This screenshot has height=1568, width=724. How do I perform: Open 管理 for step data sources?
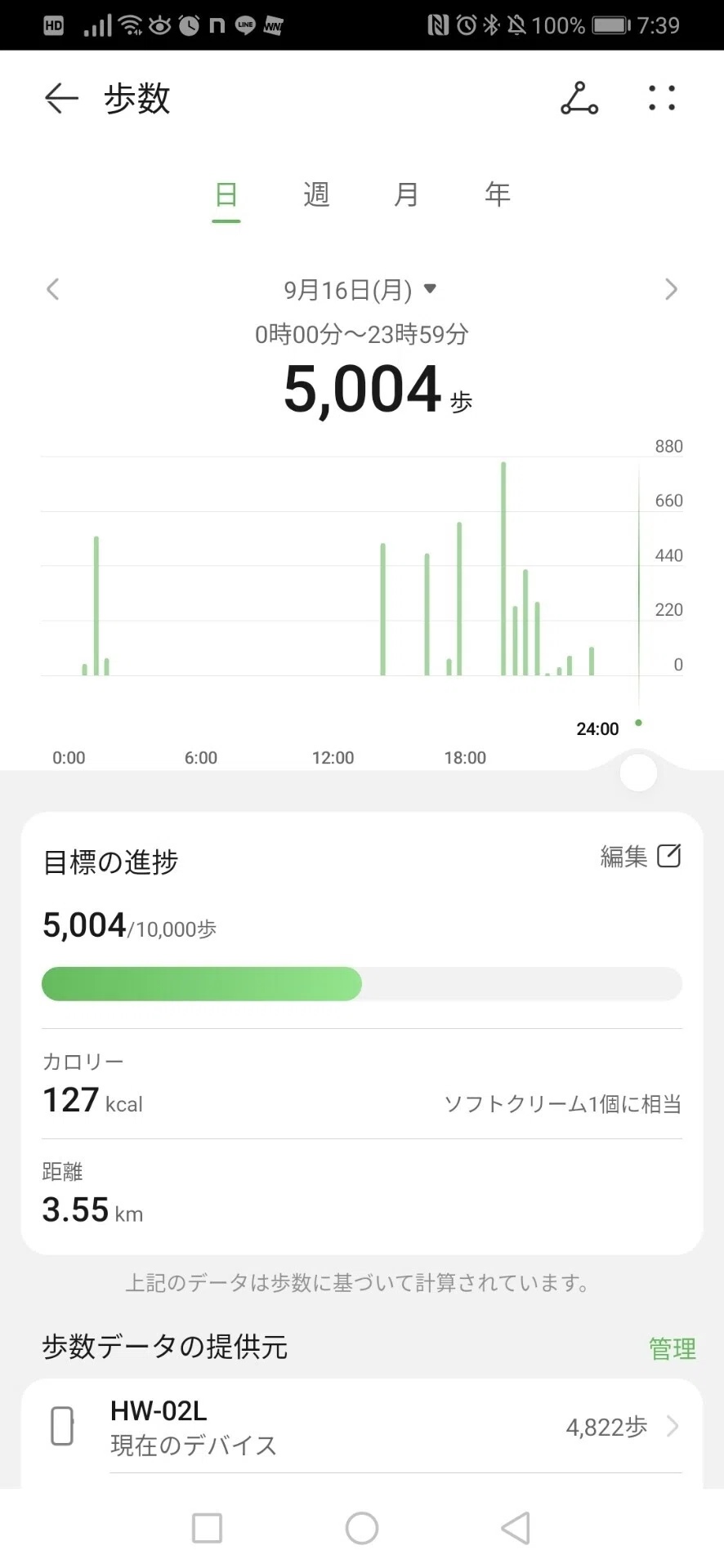(x=673, y=1348)
